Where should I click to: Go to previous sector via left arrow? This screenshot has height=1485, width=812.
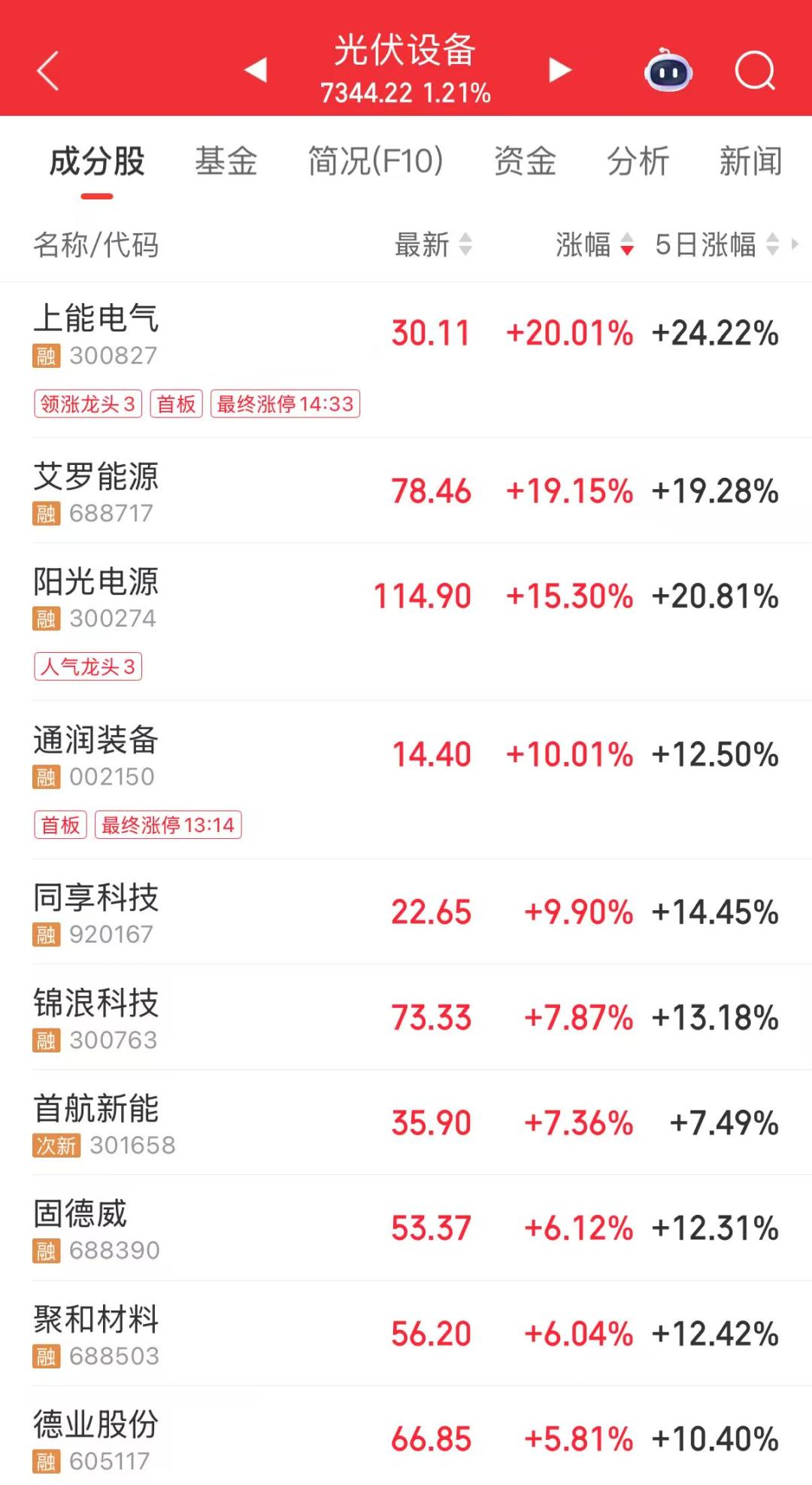256,70
